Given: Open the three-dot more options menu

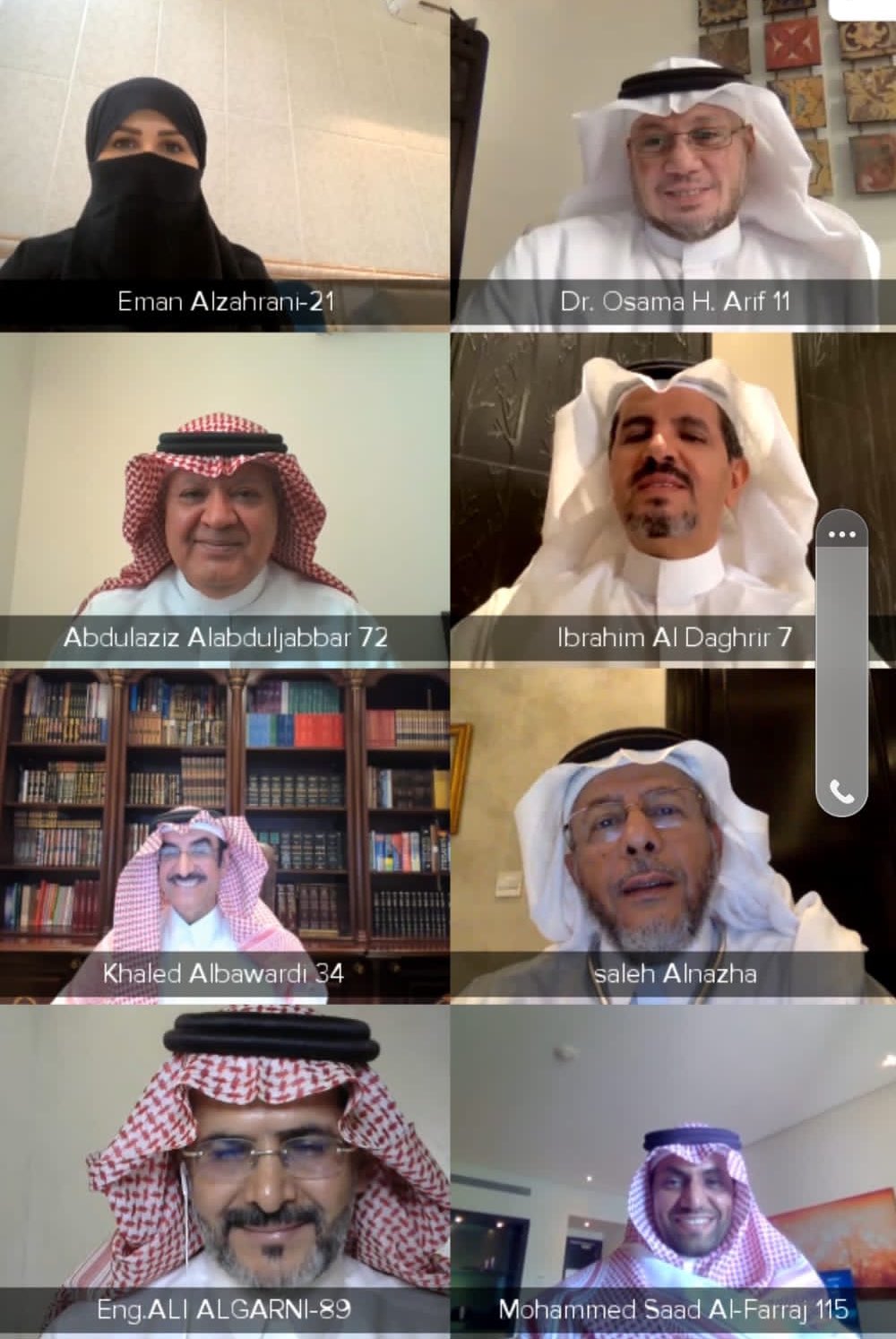Looking at the screenshot, I should pyautogui.click(x=842, y=535).
